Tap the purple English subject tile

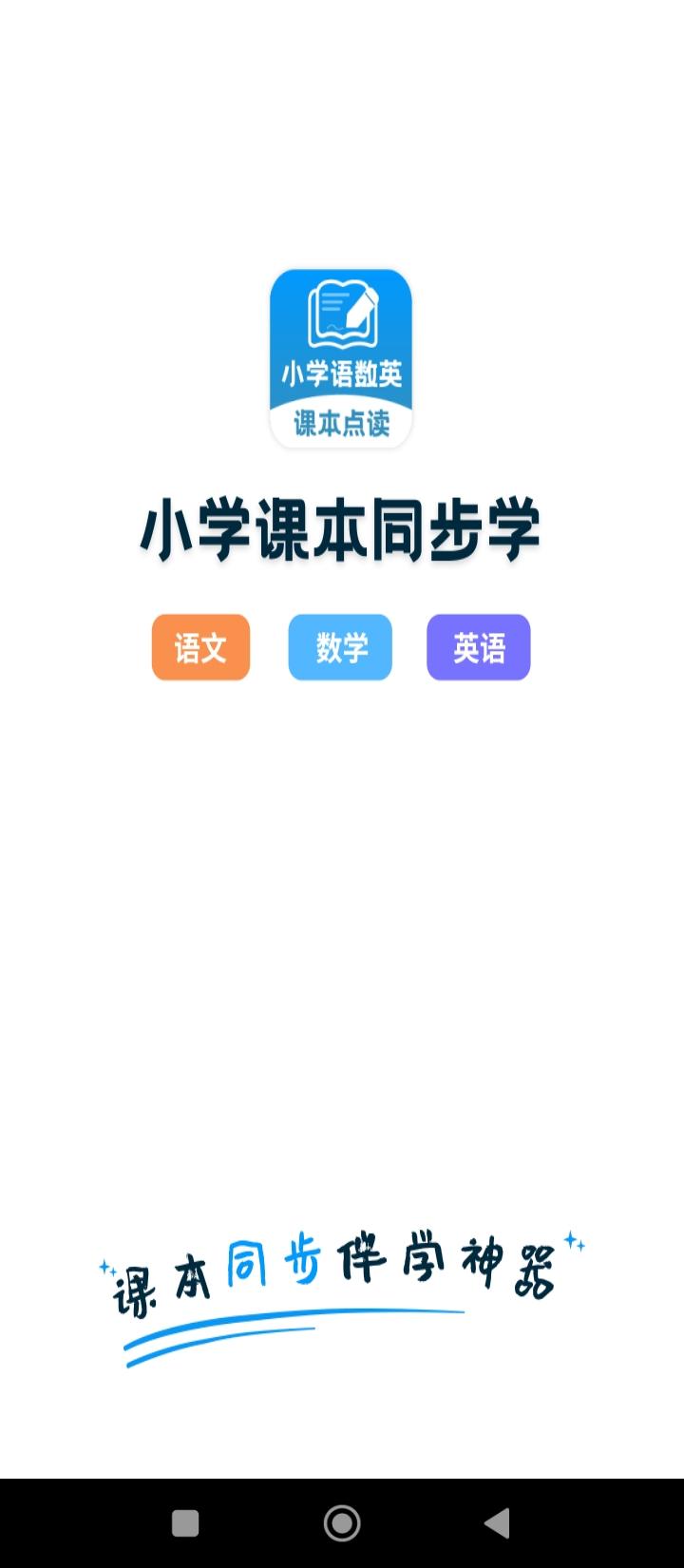coord(478,647)
